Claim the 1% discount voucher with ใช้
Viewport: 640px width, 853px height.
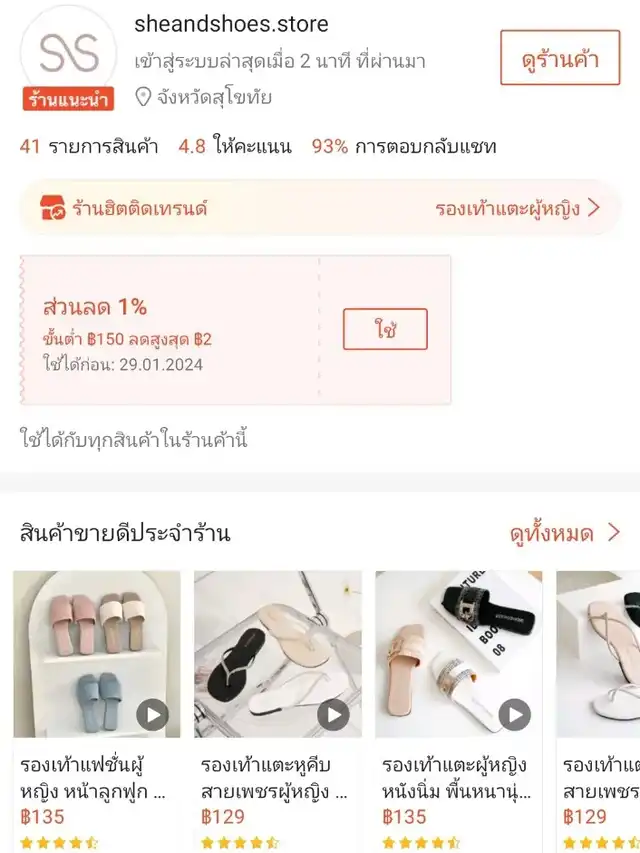coord(385,329)
